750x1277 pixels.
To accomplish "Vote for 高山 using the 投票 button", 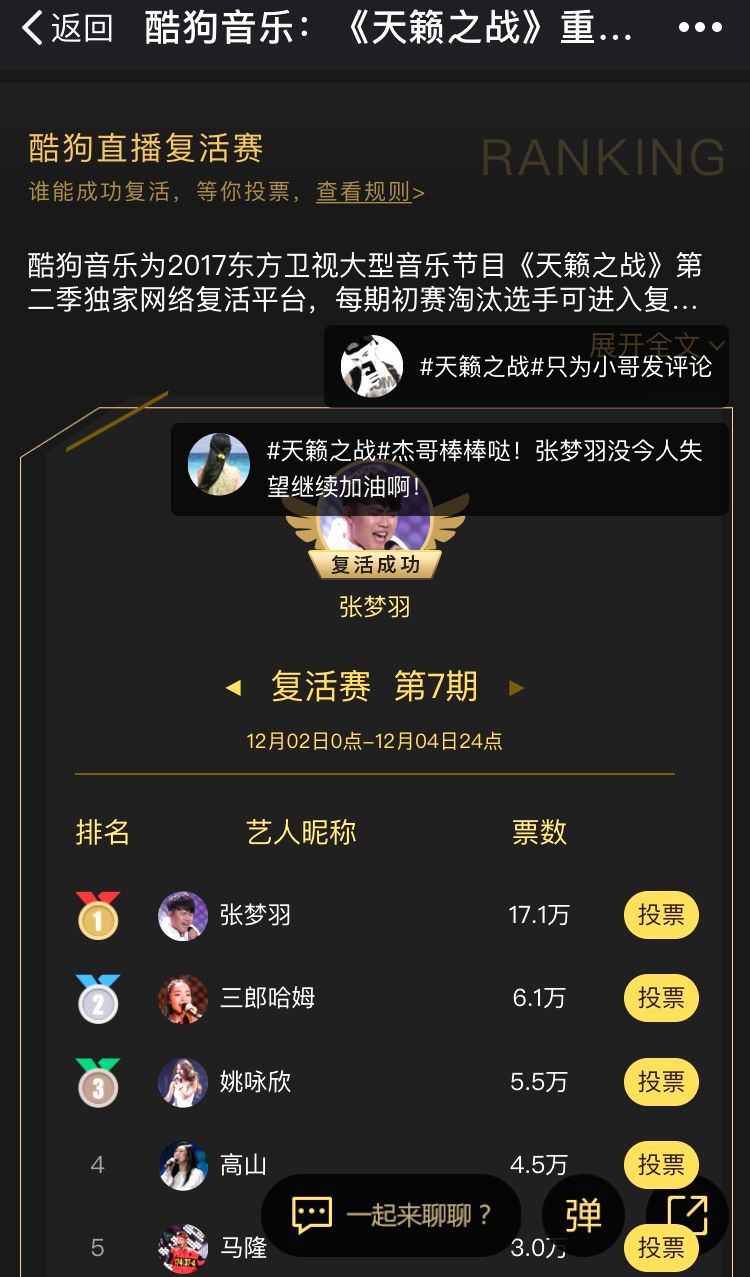I will 661,1164.
